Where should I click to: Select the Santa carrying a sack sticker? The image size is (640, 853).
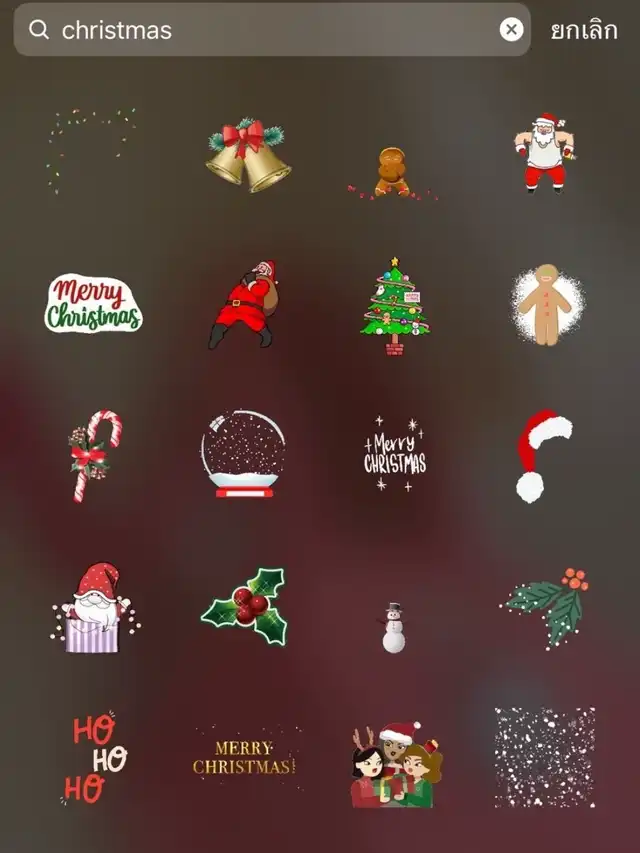pos(244,304)
